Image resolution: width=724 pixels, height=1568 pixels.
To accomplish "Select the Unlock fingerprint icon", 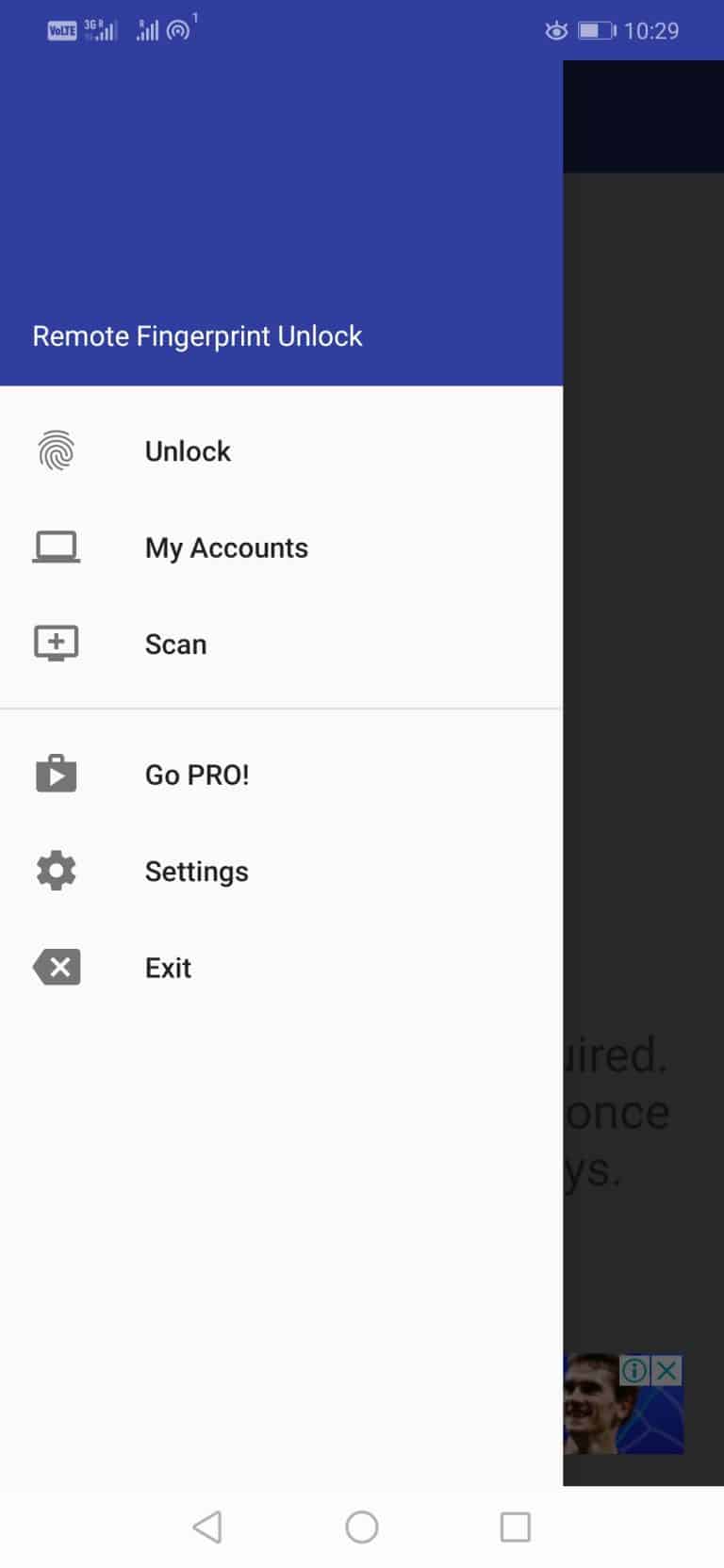I will pyautogui.click(x=56, y=450).
